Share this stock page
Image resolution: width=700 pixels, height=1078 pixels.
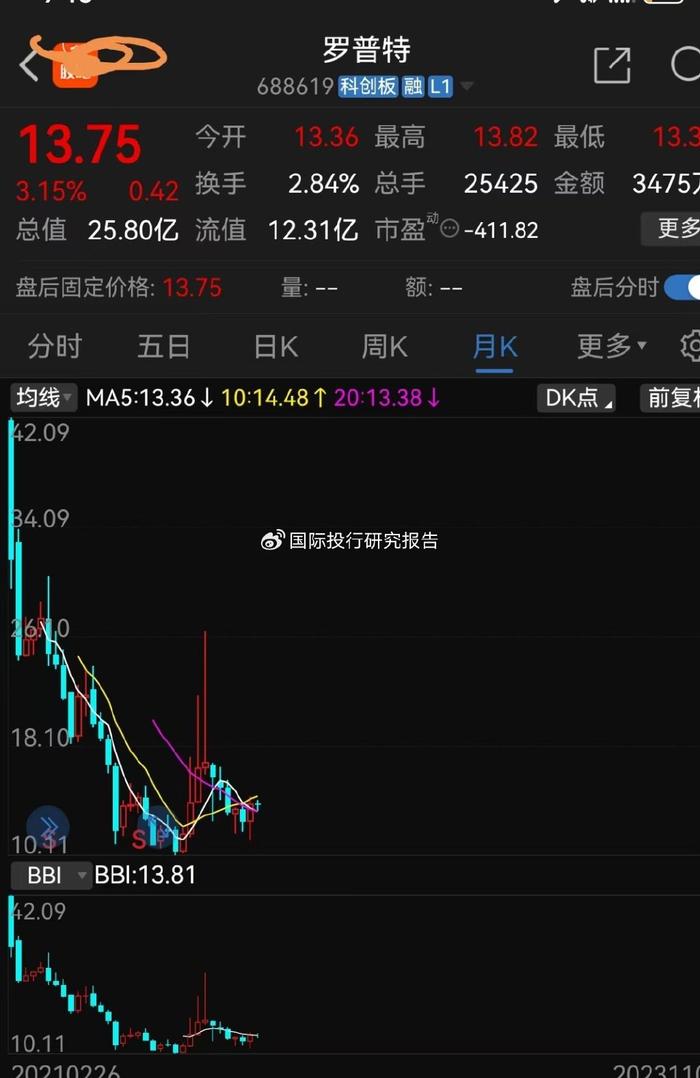612,65
